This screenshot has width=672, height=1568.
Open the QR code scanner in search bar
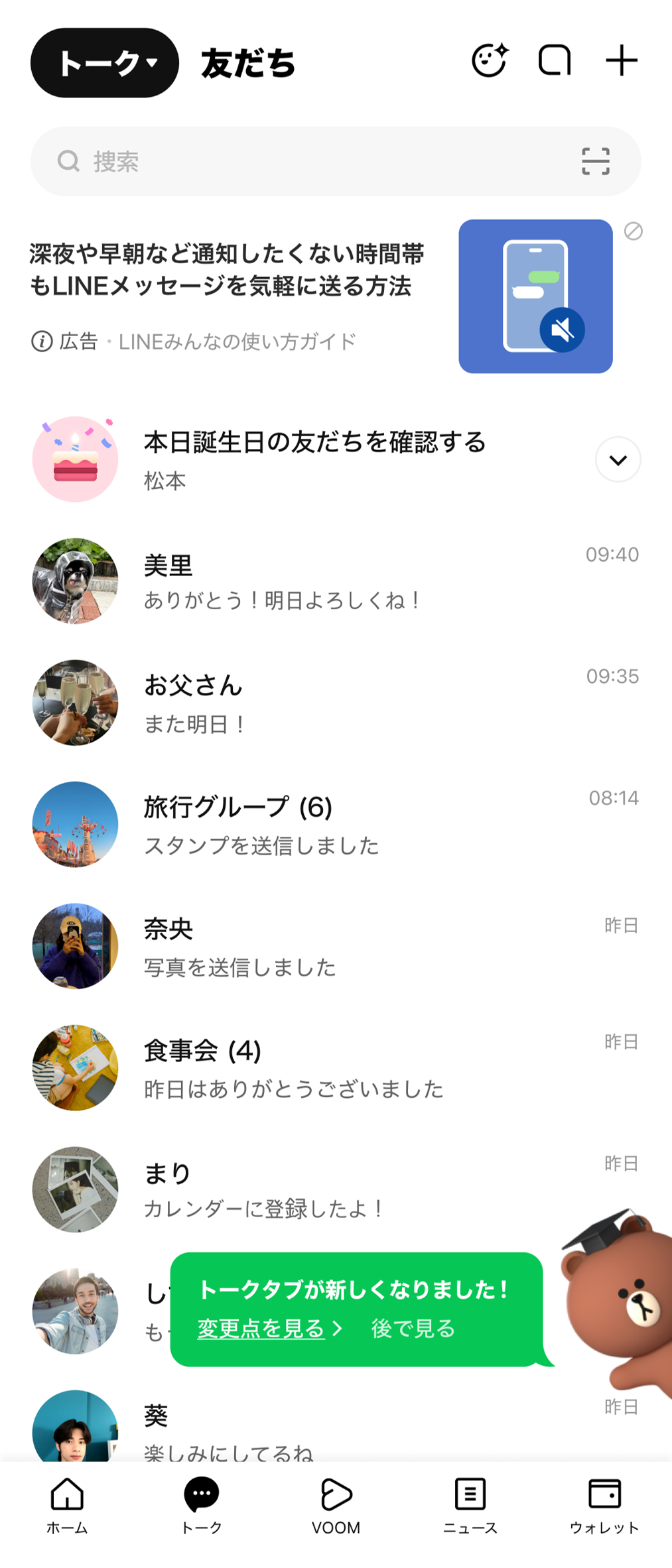594,161
